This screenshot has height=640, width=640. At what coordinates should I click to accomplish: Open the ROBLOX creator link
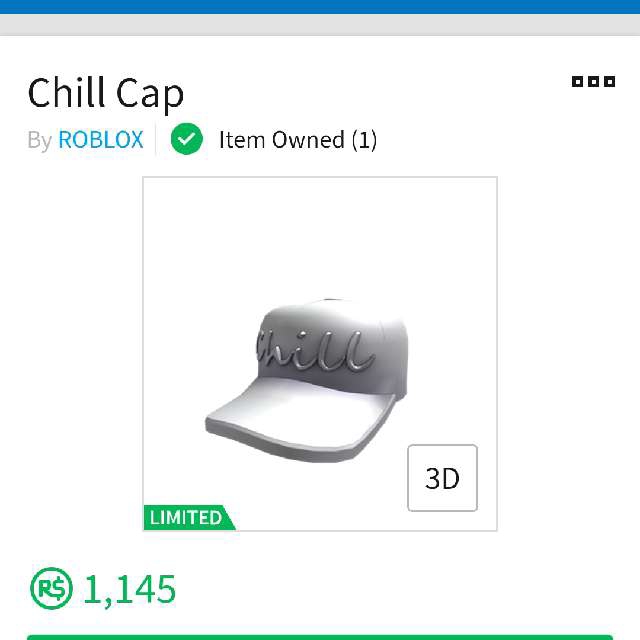pyautogui.click(x=101, y=140)
